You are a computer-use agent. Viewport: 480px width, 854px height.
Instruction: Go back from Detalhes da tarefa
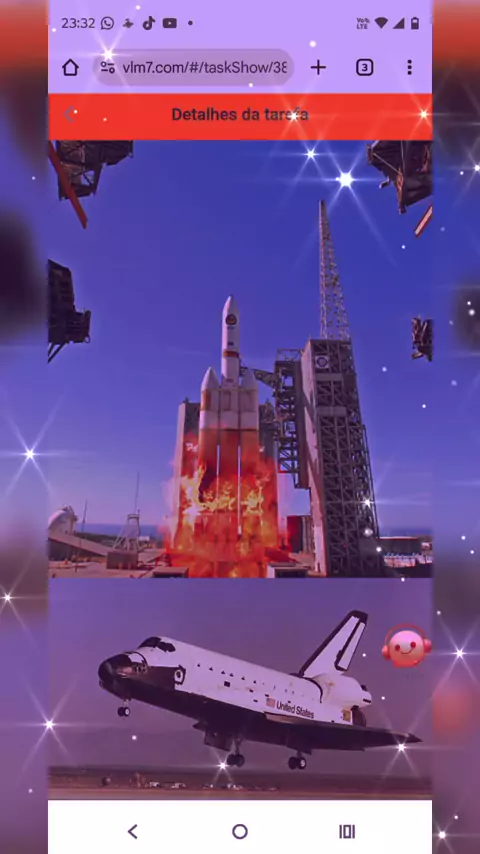click(x=70, y=114)
